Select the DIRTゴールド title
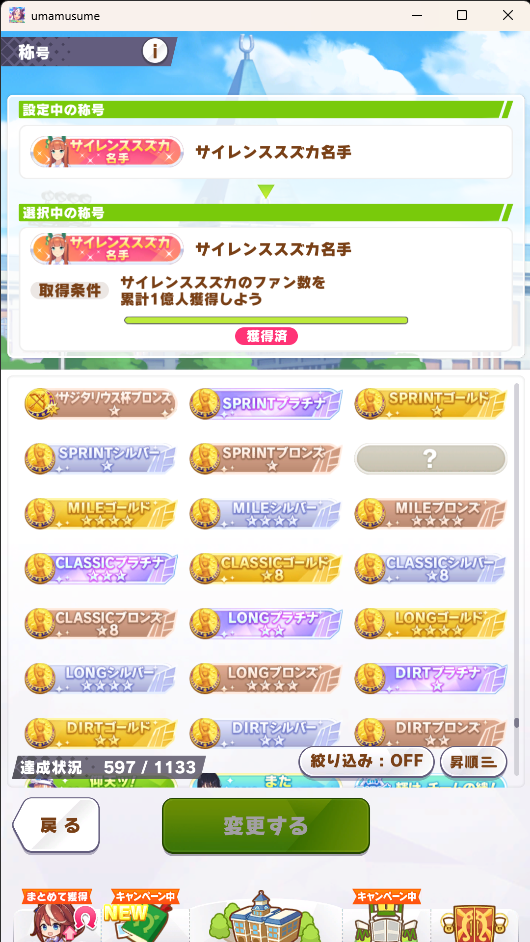The height and width of the screenshot is (942, 530). [x=101, y=734]
